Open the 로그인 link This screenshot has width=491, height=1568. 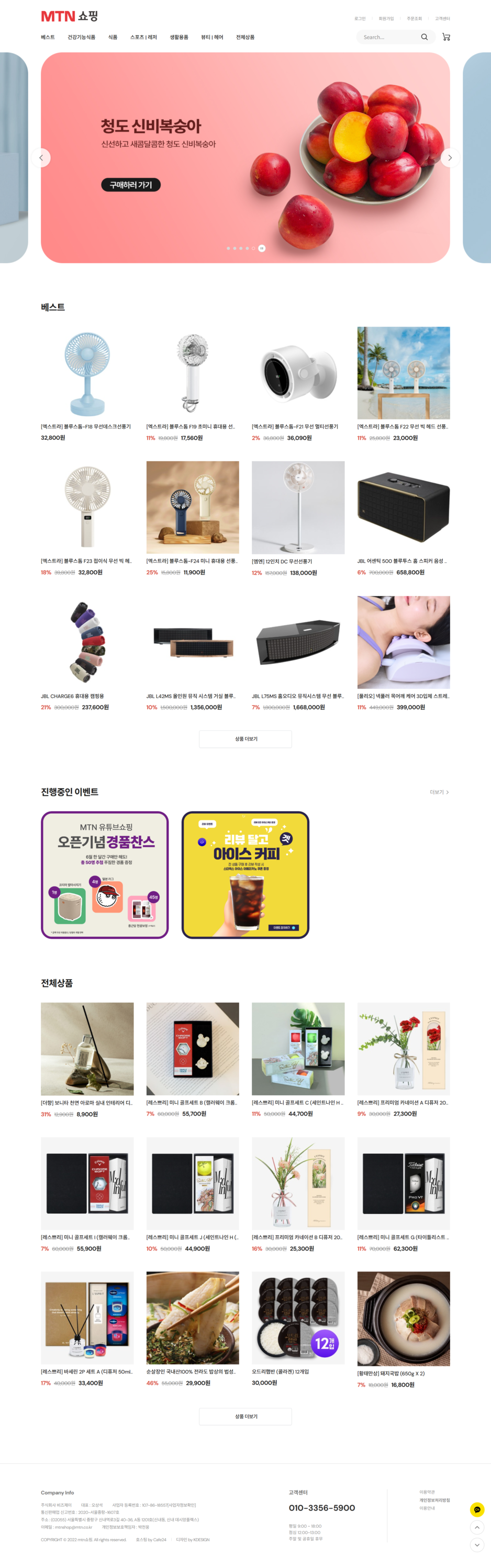coord(360,18)
